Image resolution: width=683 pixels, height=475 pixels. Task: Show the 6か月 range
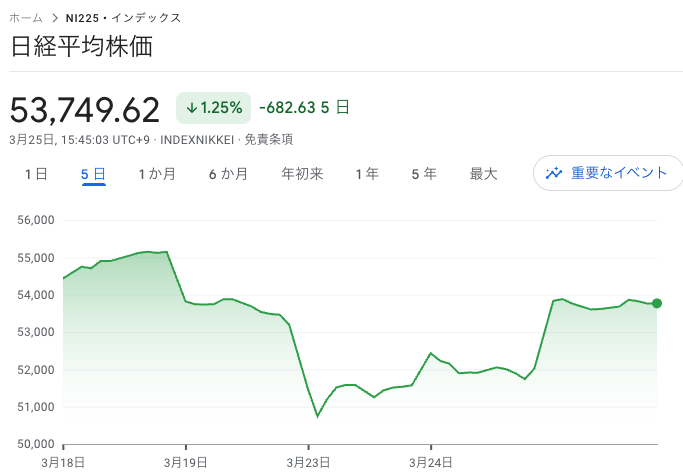point(228,174)
